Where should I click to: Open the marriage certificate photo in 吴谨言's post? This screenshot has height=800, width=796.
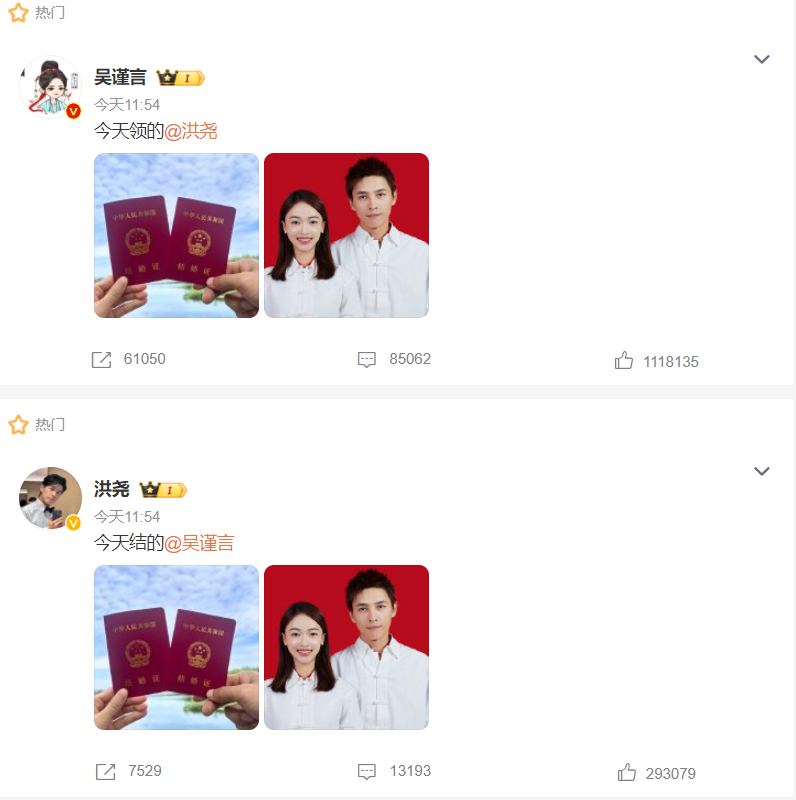pyautogui.click(x=176, y=235)
